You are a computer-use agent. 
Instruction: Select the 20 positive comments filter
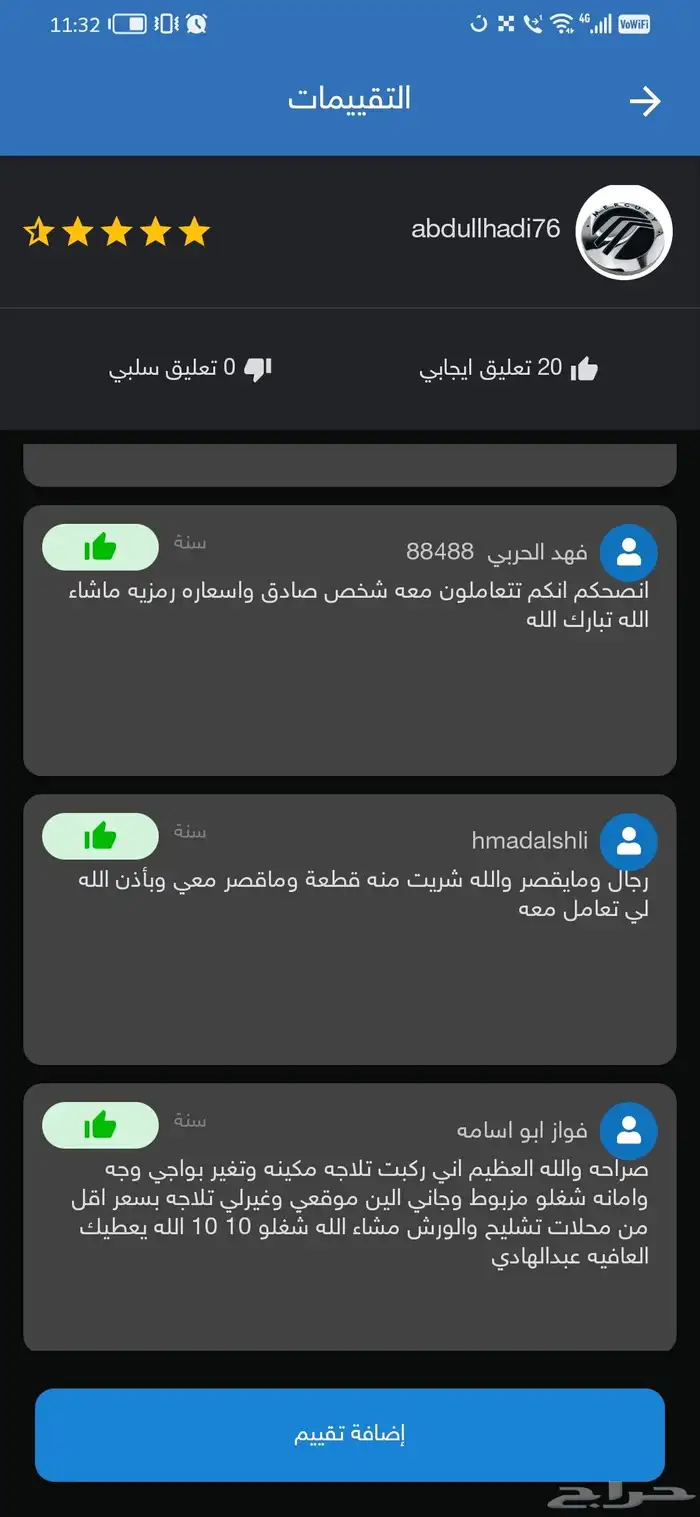pyautogui.click(x=508, y=369)
